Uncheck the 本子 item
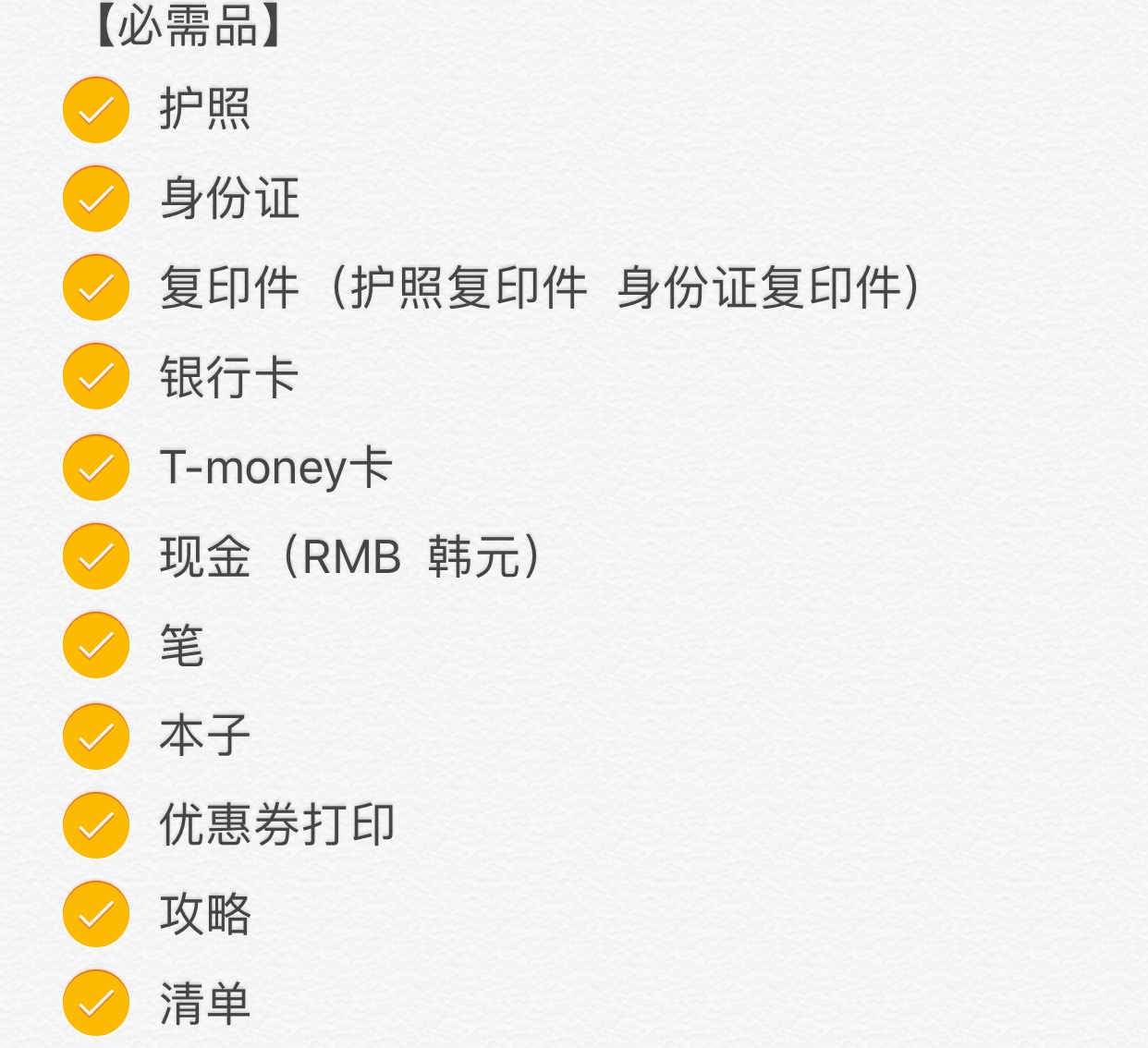 click(x=96, y=737)
